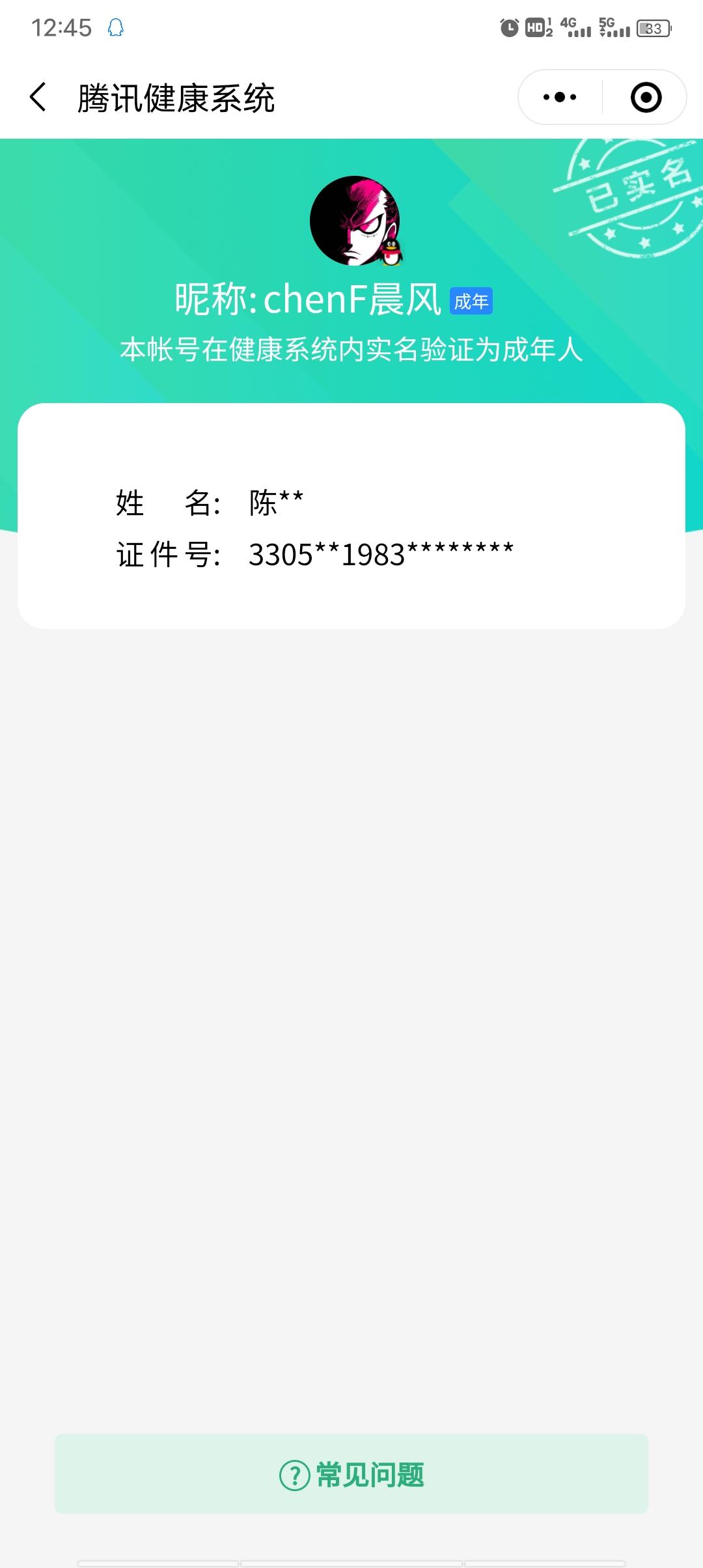Tap the HD voice indicator icon
Image resolution: width=703 pixels, height=1568 pixels.
pyautogui.click(x=537, y=27)
